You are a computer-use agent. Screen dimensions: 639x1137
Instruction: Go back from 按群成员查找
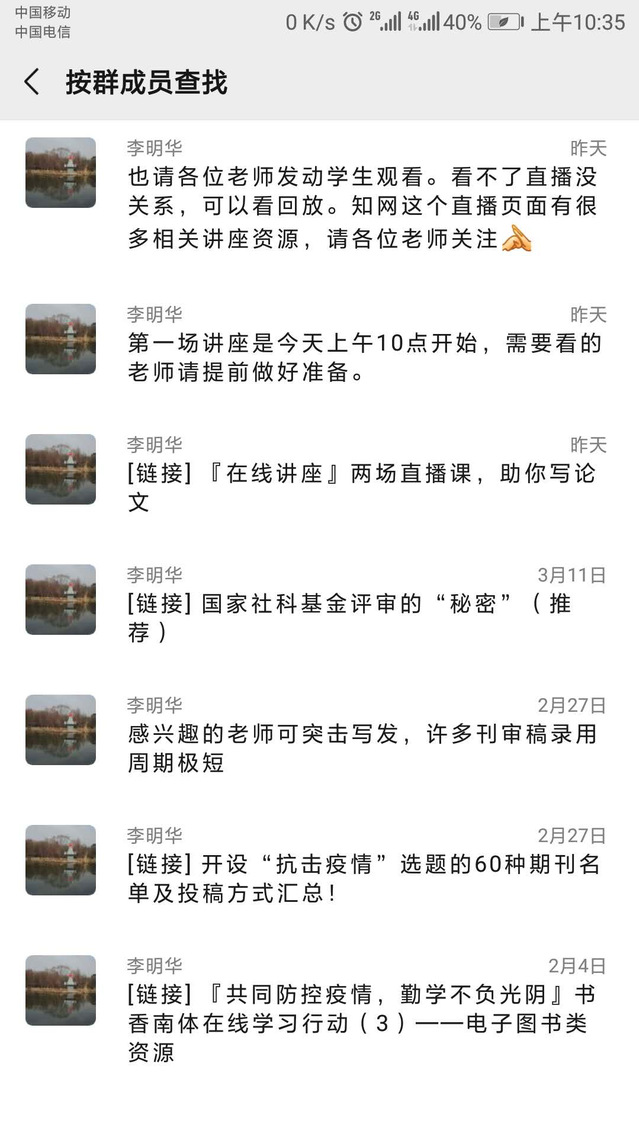click(x=32, y=82)
